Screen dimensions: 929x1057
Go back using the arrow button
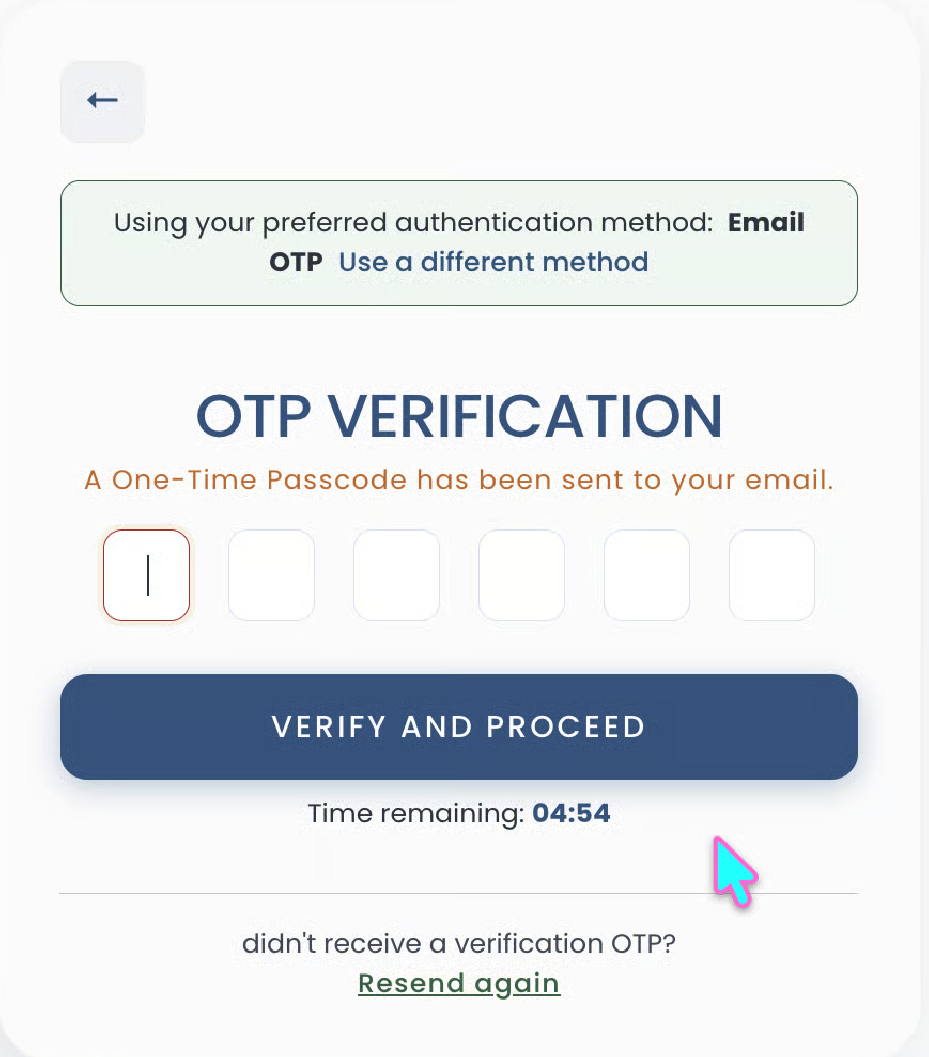point(102,102)
